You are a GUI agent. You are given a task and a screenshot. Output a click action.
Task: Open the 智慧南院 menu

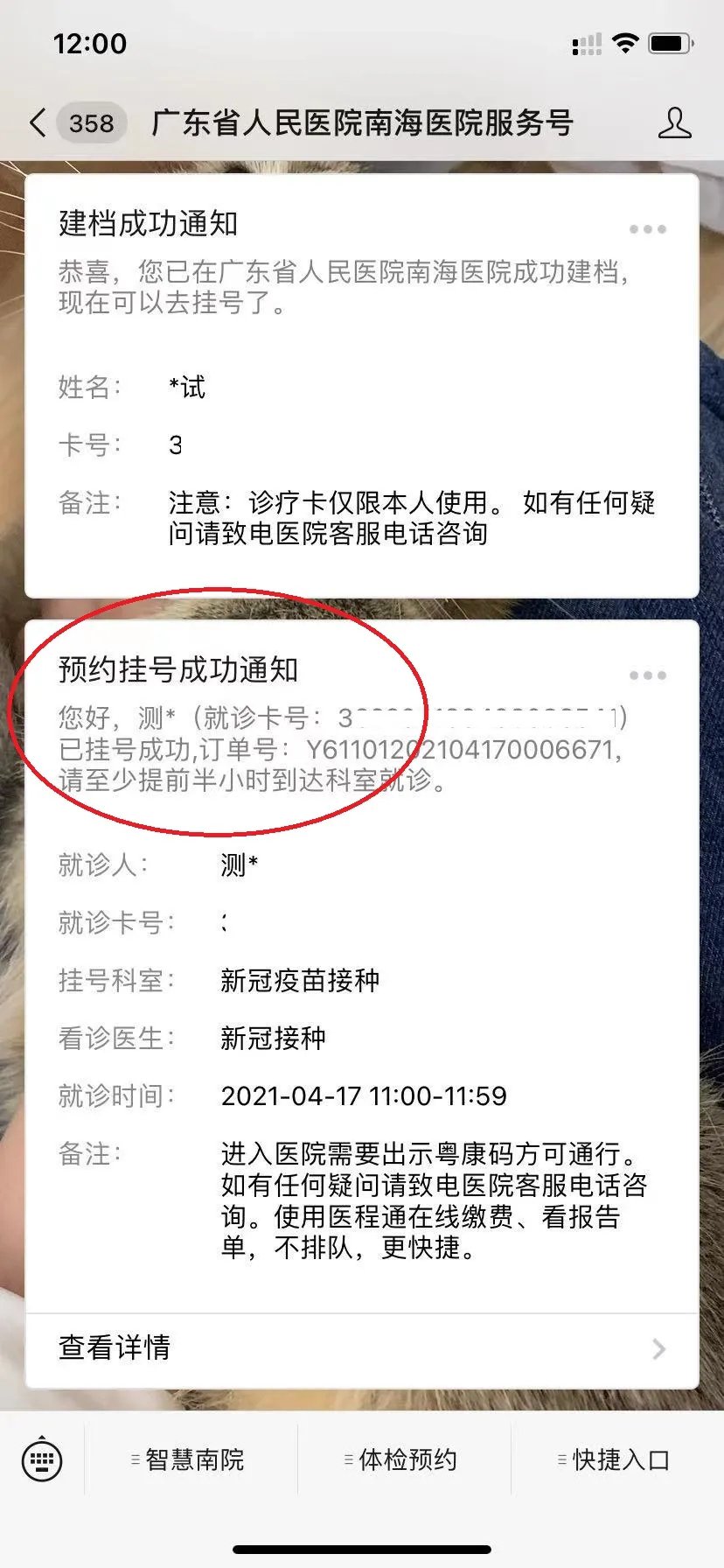tap(188, 1459)
